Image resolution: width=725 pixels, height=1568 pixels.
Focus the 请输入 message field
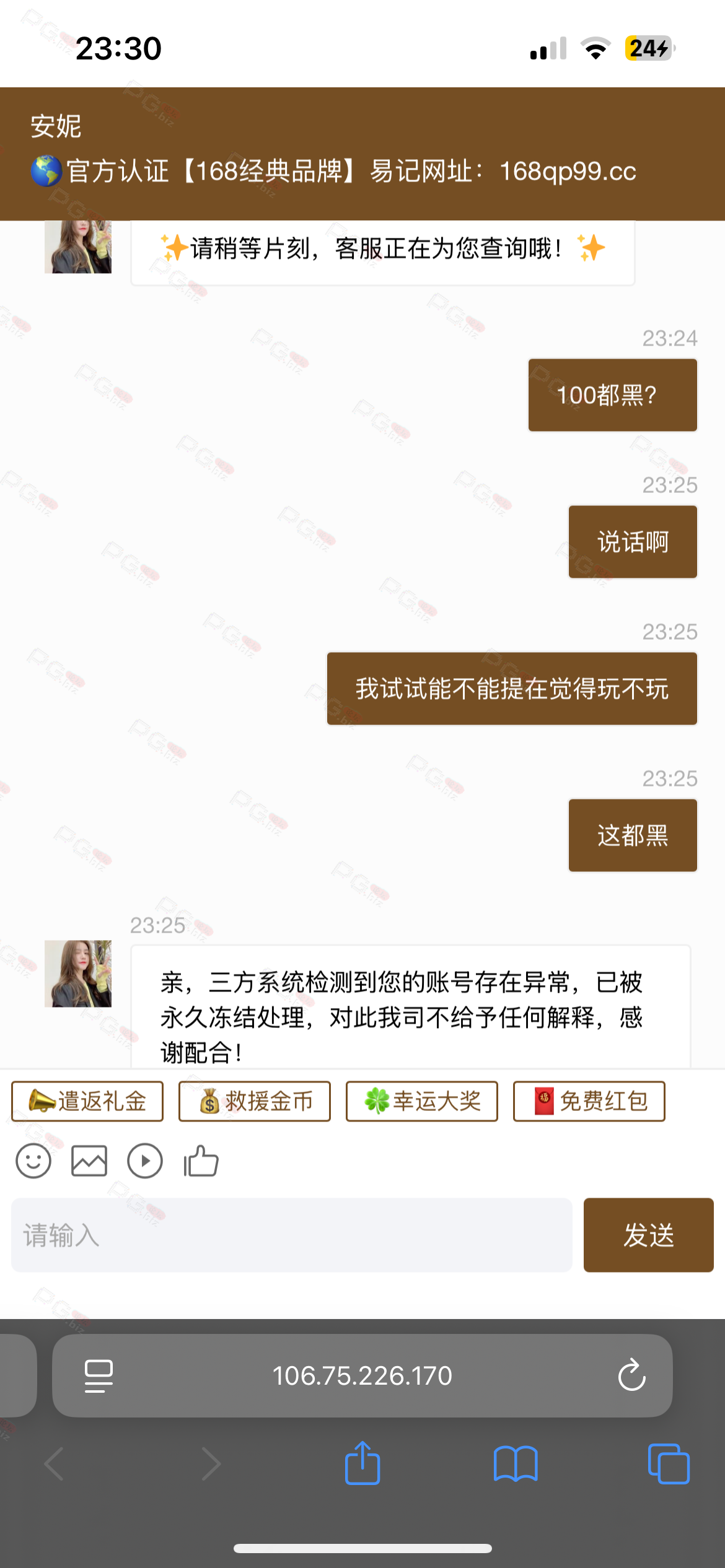[x=291, y=1235]
